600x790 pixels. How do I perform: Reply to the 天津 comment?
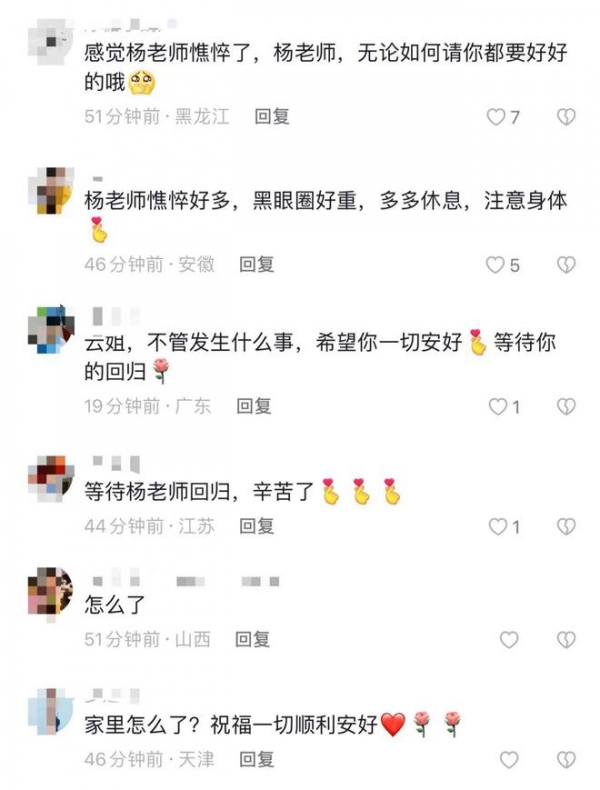pyautogui.click(x=257, y=760)
